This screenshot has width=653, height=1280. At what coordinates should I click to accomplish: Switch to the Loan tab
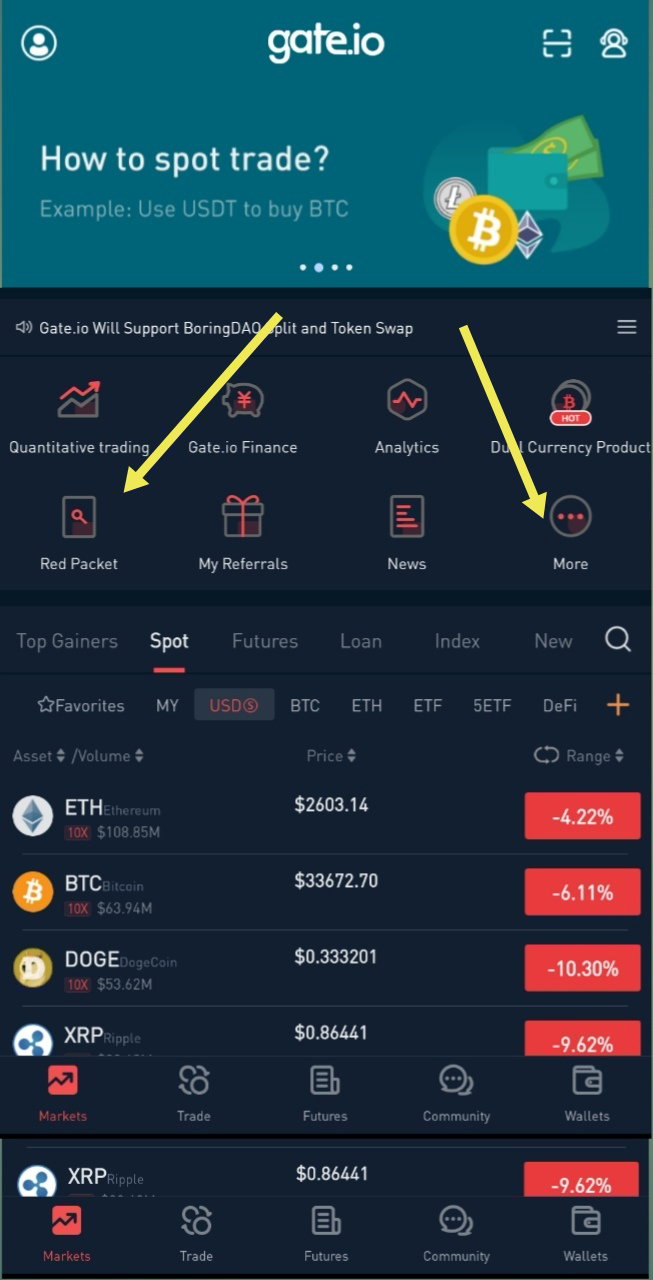pos(361,641)
